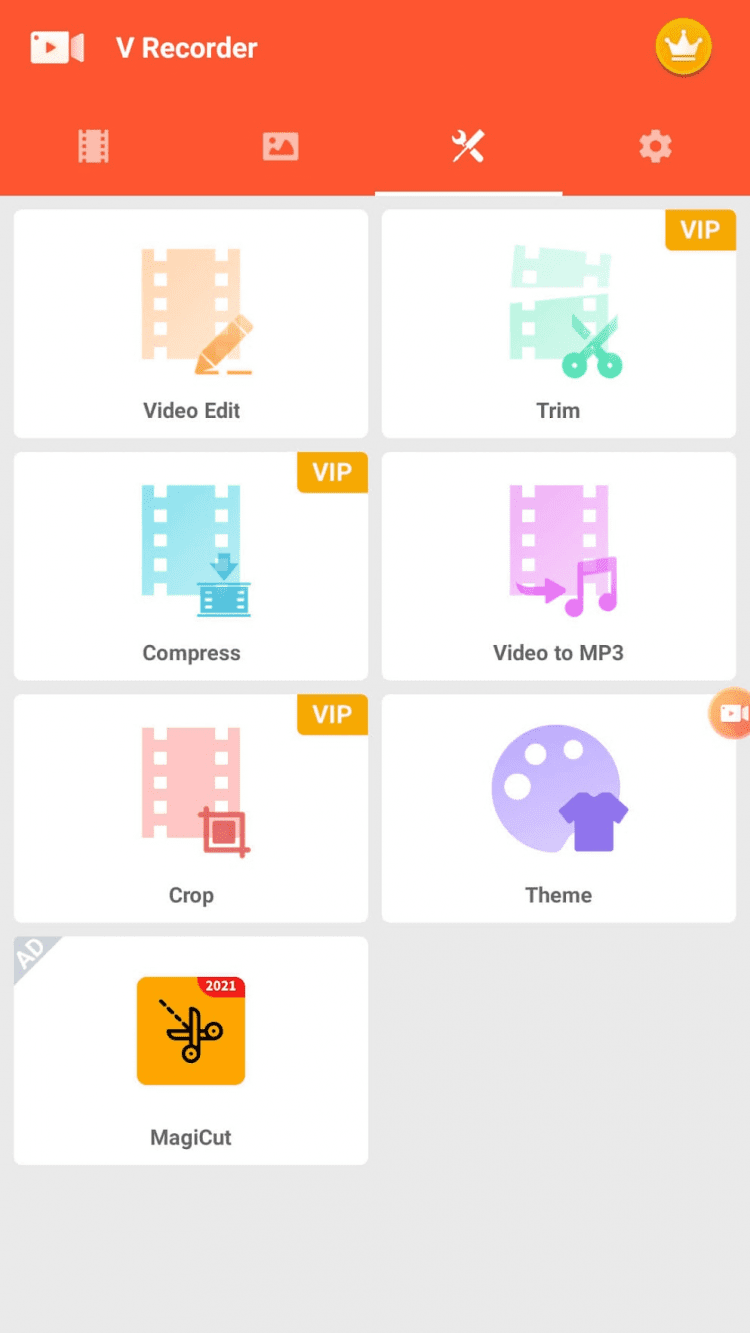Tap the floating recorder button
The width and height of the screenshot is (750, 1333).
[x=732, y=713]
